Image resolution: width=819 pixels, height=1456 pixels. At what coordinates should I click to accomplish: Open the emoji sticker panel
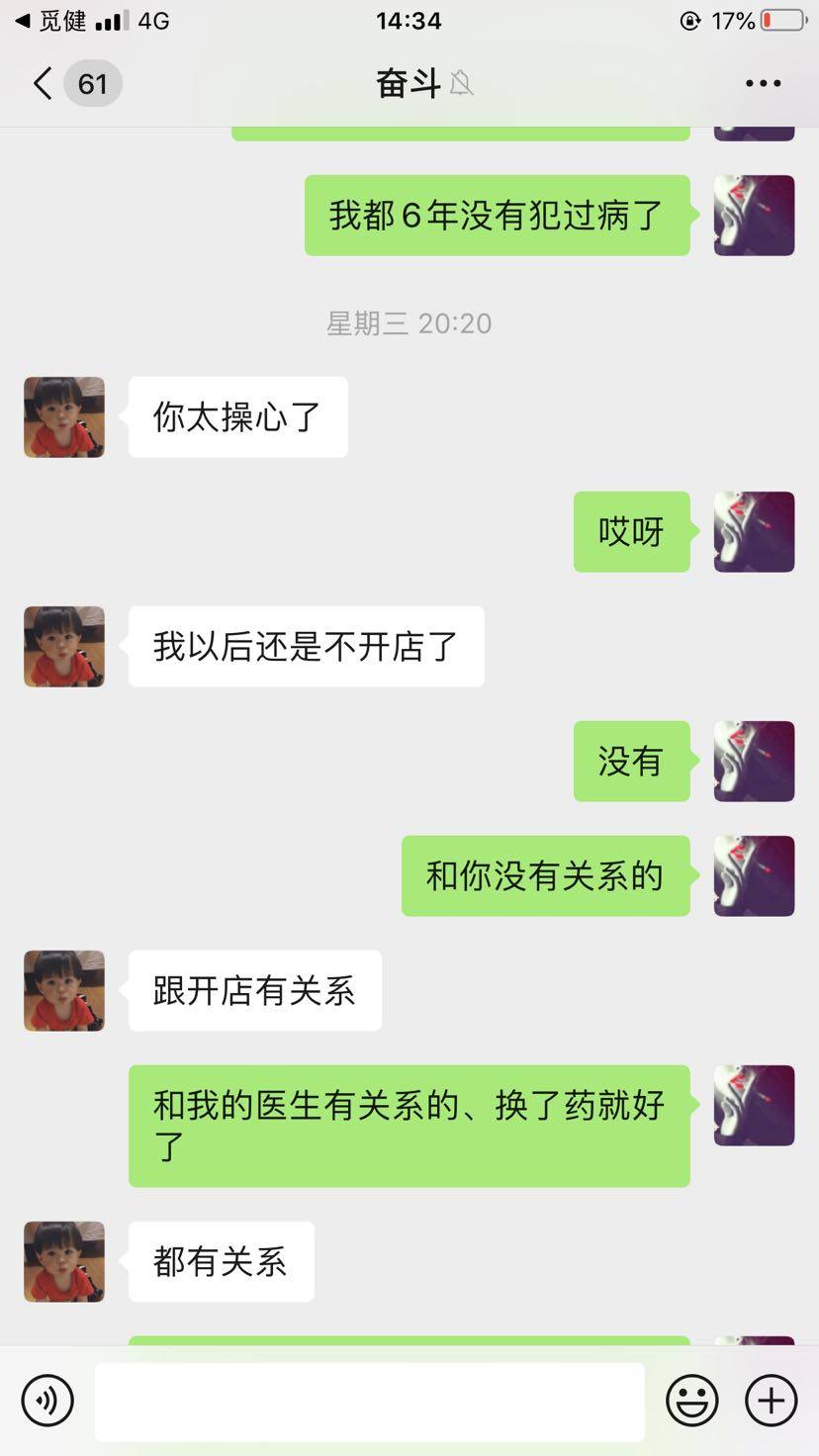click(691, 1401)
